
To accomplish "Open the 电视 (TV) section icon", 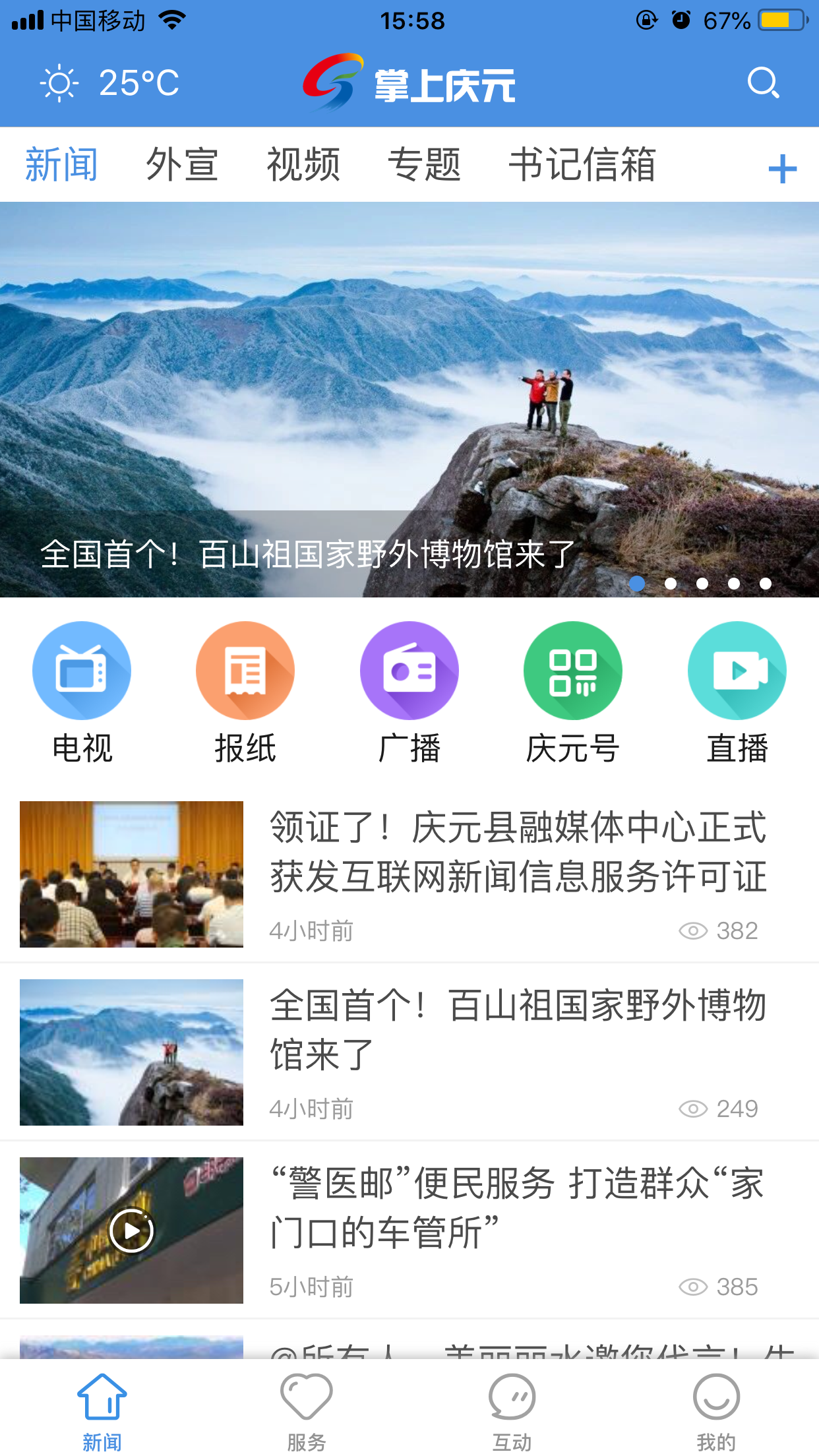I will click(81, 670).
